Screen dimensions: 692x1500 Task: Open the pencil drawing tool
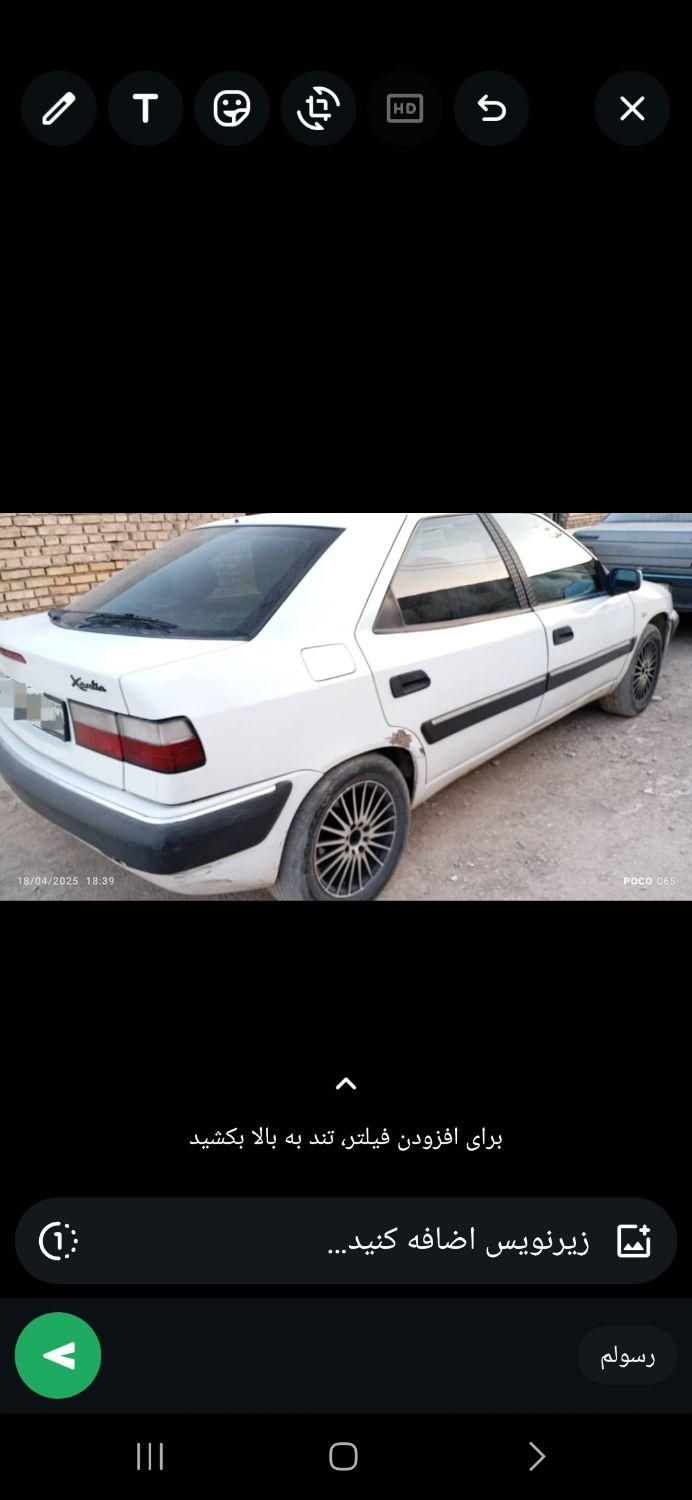59,108
